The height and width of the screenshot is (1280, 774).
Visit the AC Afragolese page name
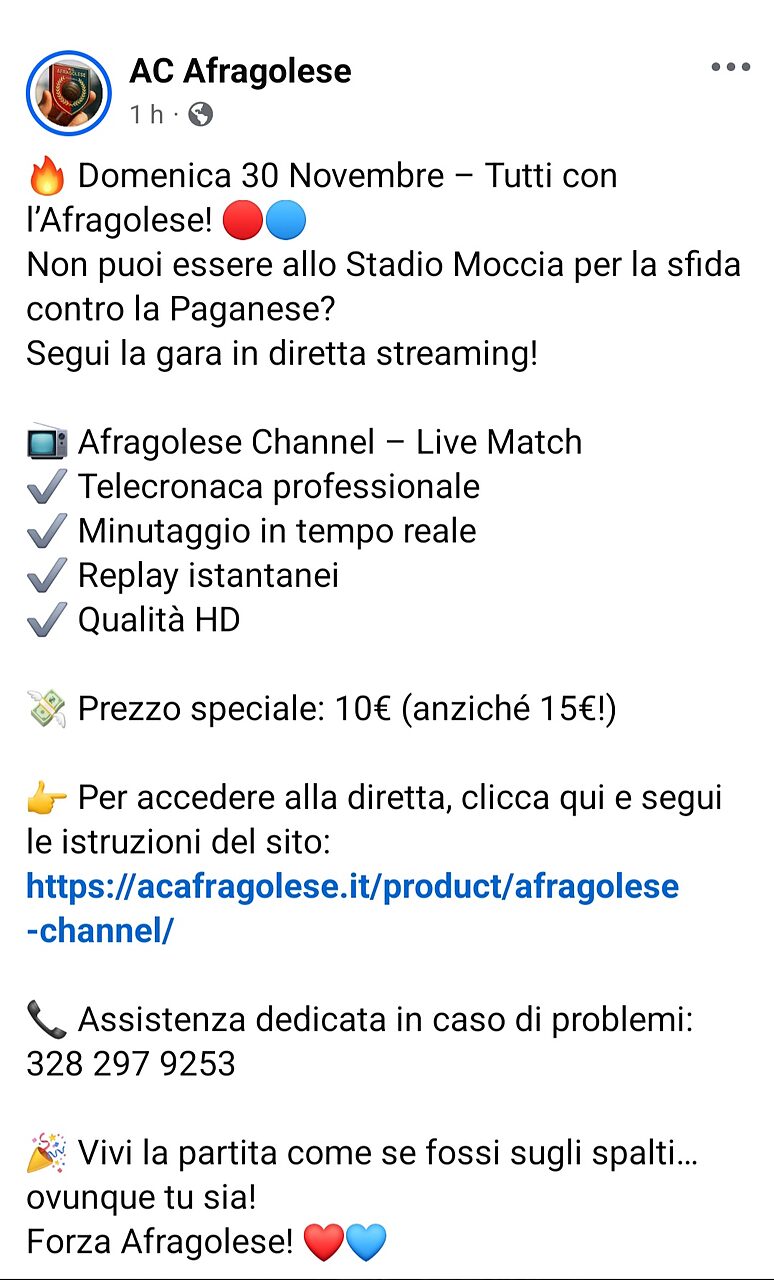click(x=240, y=71)
